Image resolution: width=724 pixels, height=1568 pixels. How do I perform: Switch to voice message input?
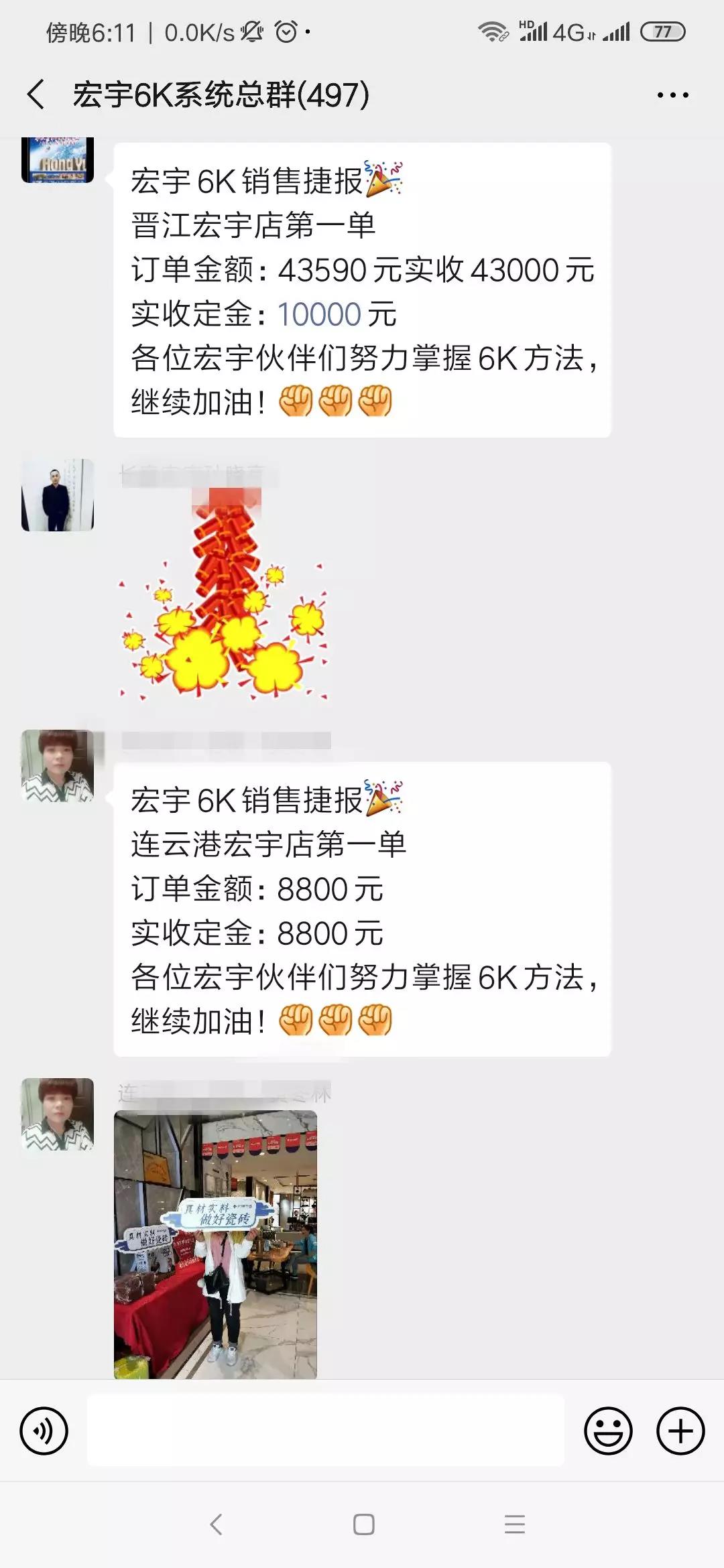(44, 1431)
